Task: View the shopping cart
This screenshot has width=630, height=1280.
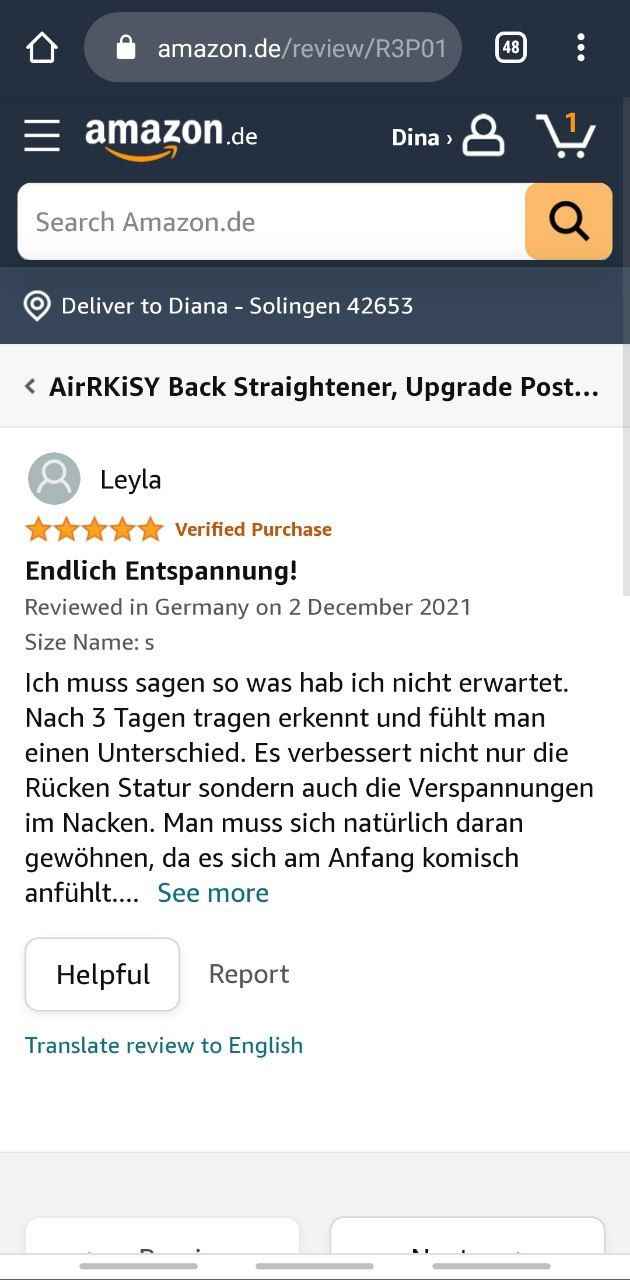Action: (x=566, y=135)
